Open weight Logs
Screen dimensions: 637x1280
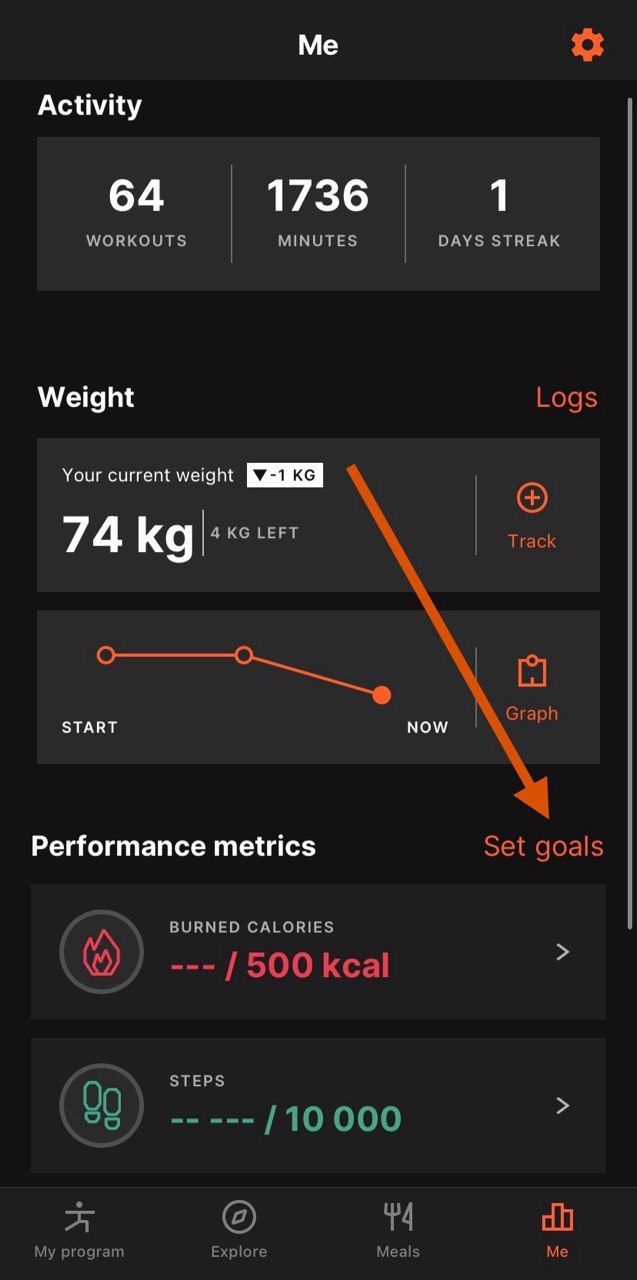pyautogui.click(x=566, y=397)
